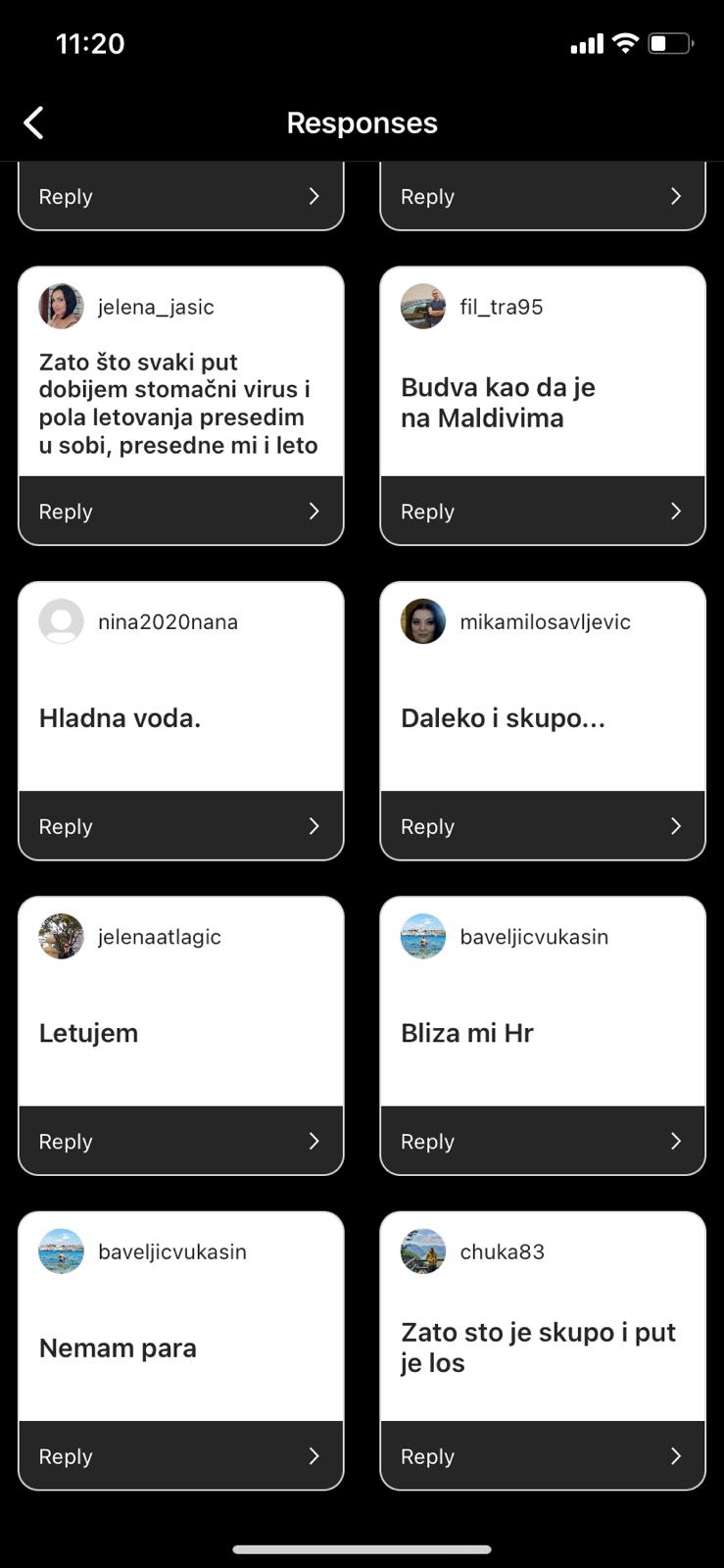Open the chevron on Nemam para card
The height and width of the screenshot is (1568, 724).
(314, 1455)
